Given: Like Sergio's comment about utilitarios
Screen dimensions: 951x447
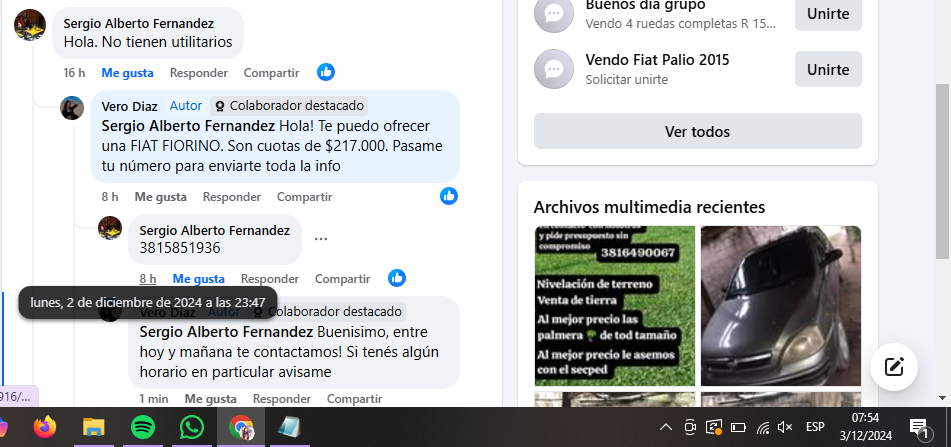Looking at the screenshot, I should tap(127, 73).
